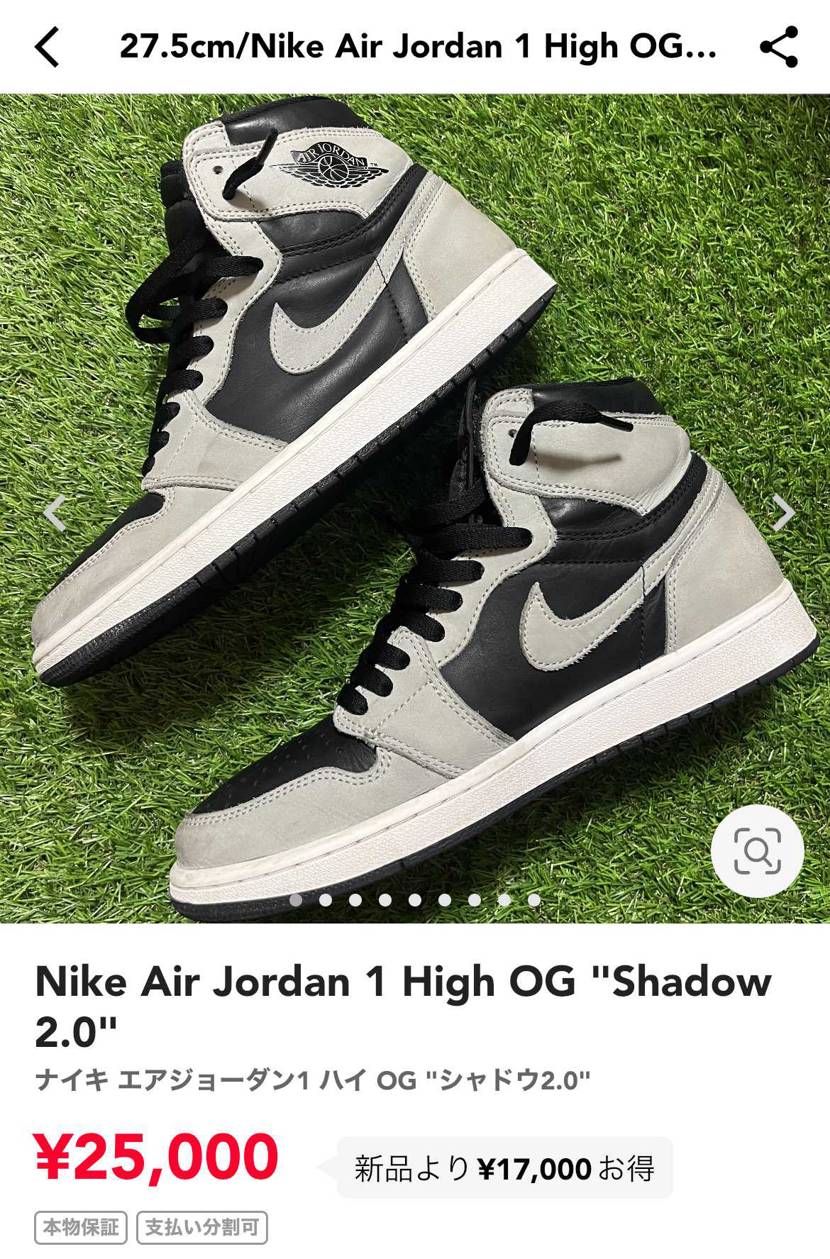Select the photo carousel page indicator dots
830x1259 pixels.
coord(414,900)
